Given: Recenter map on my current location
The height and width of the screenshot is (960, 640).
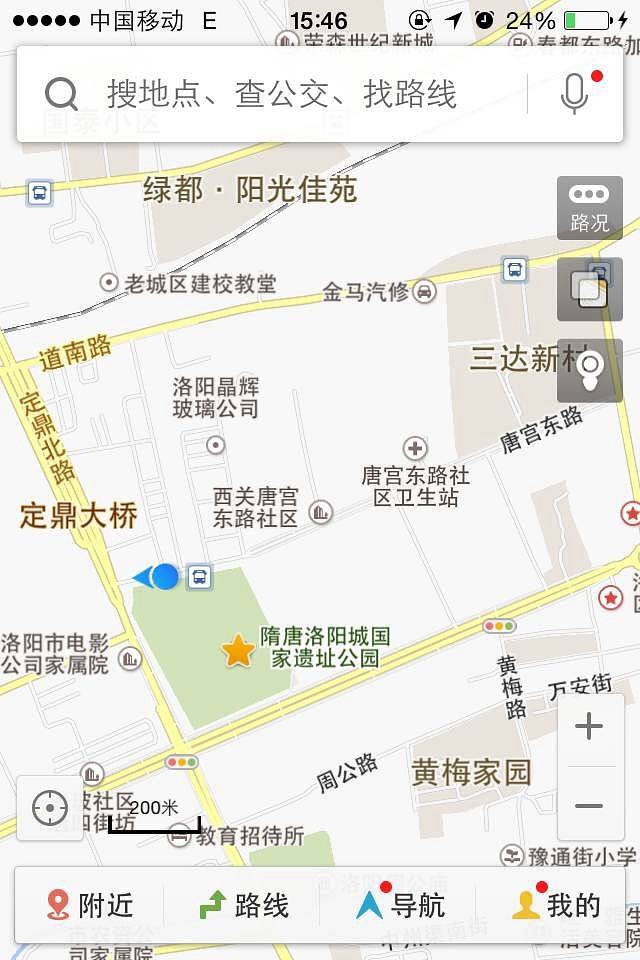Looking at the screenshot, I should tap(50, 808).
